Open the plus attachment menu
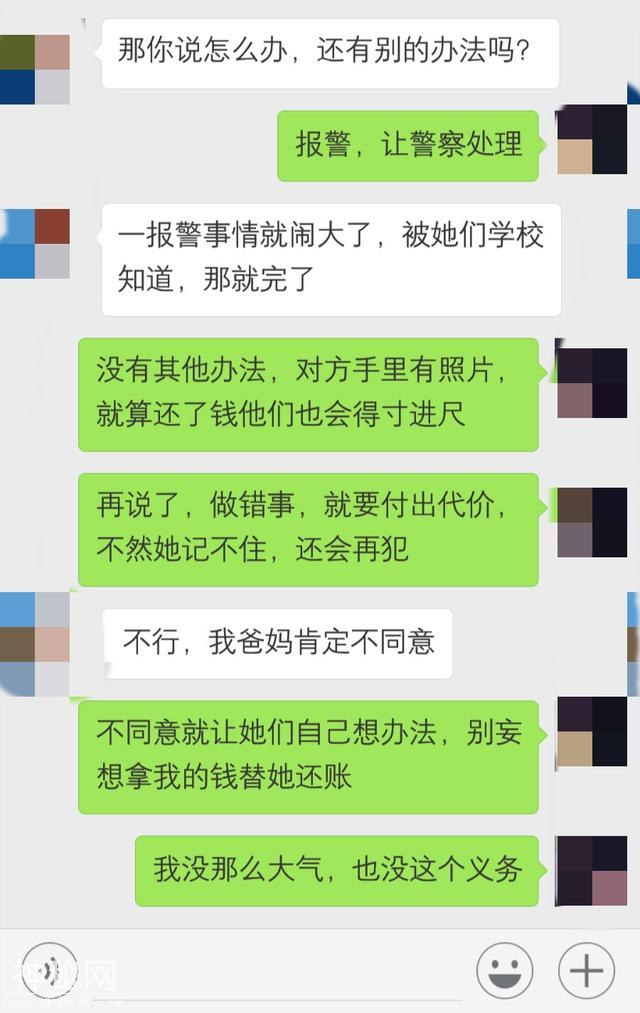The width and height of the screenshot is (640, 1013). click(x=586, y=970)
